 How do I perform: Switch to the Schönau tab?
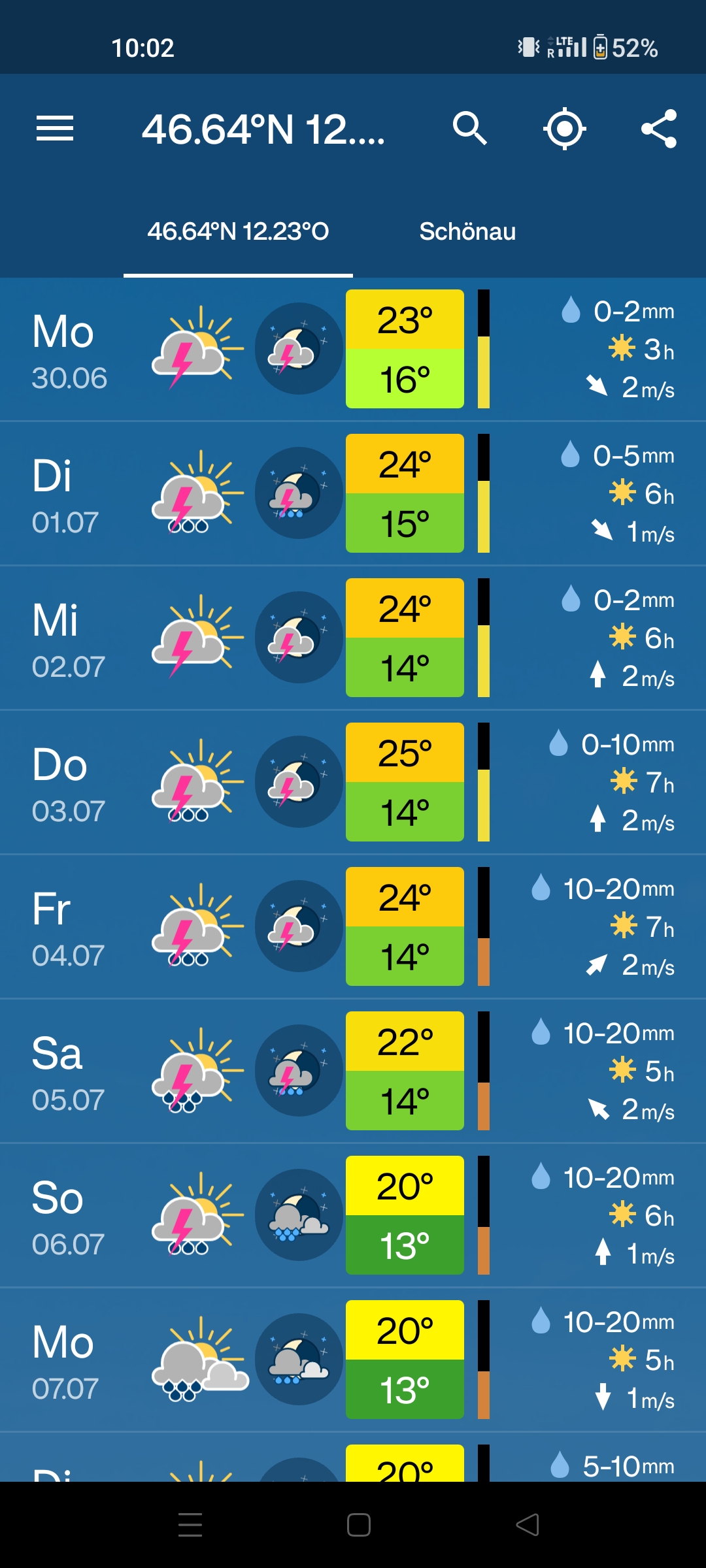tap(467, 231)
